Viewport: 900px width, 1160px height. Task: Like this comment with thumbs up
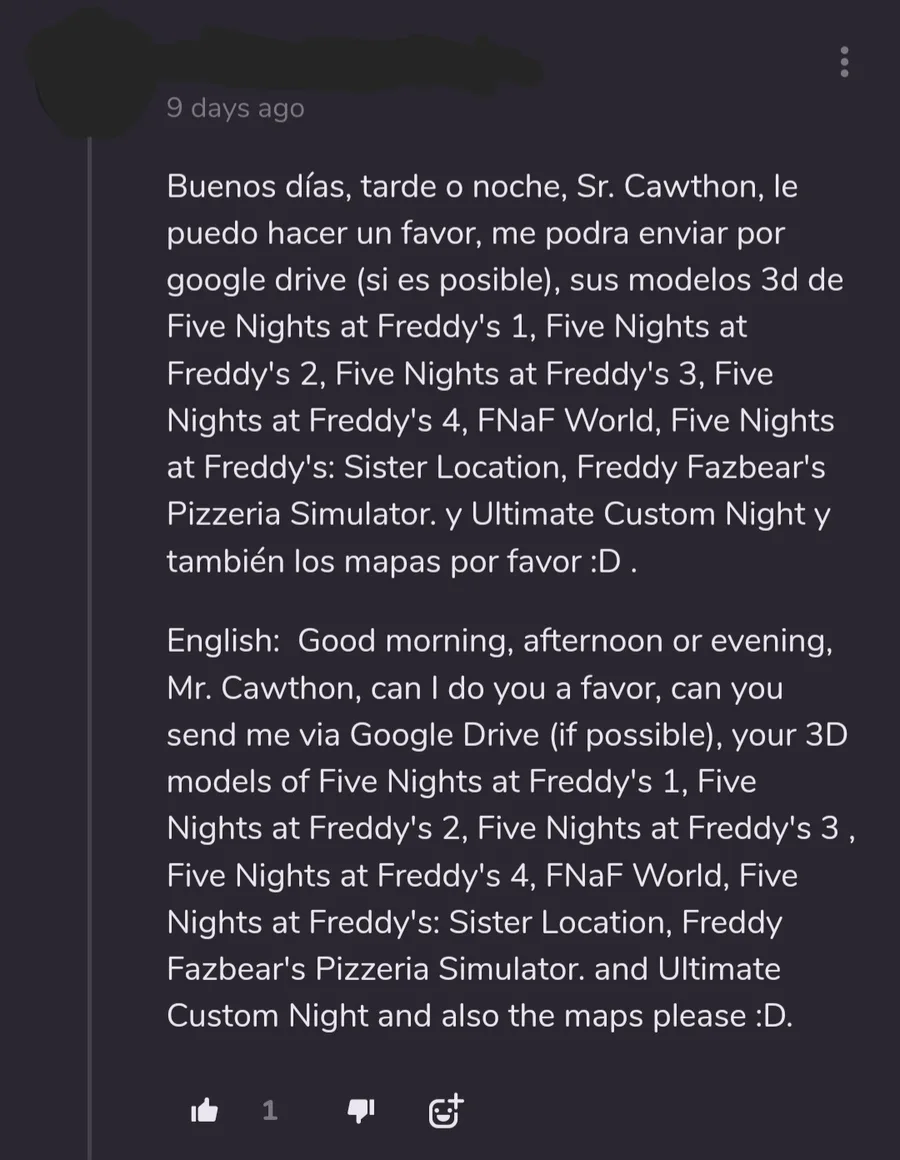(x=204, y=1110)
